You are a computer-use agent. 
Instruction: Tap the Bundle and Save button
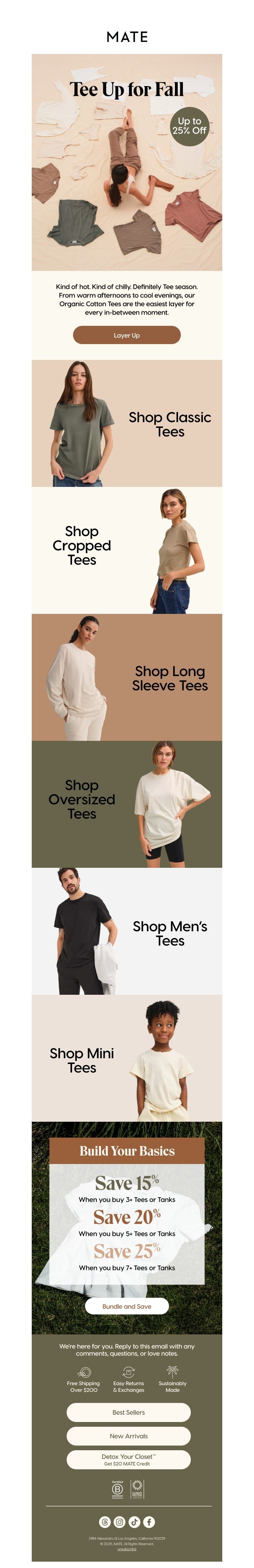[127, 1306]
